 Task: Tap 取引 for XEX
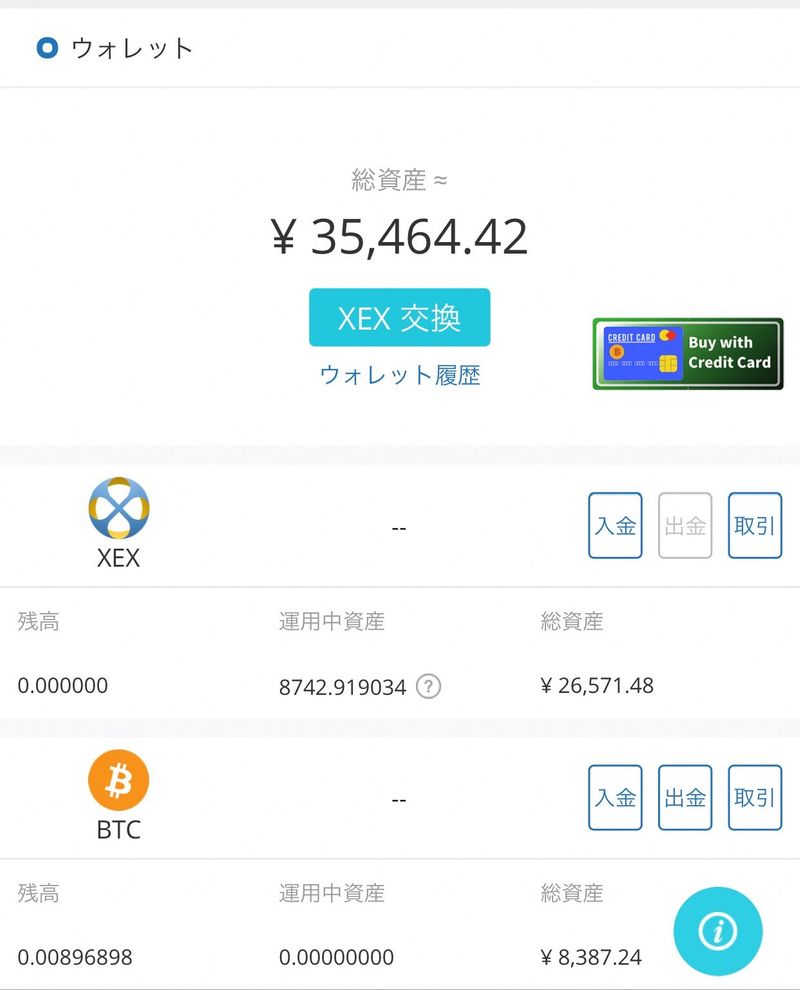755,525
